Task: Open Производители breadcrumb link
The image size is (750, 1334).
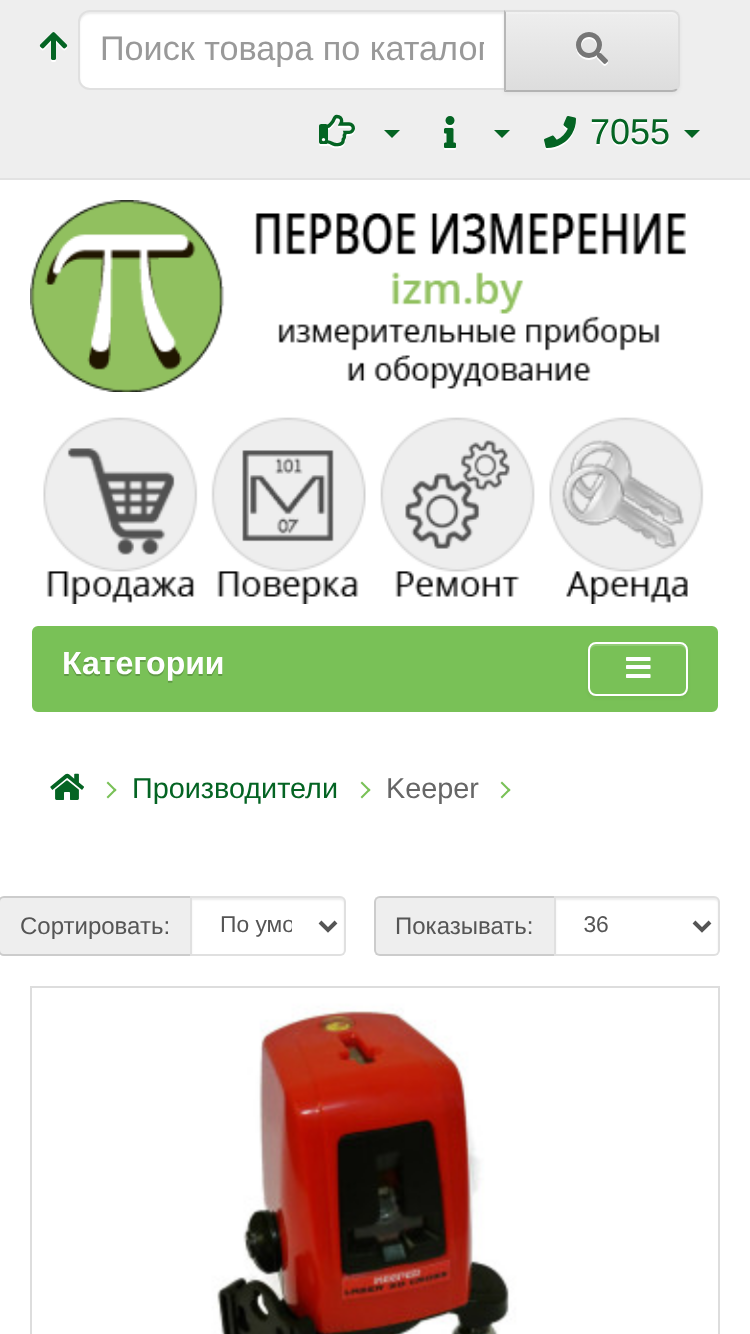Action: coord(235,789)
